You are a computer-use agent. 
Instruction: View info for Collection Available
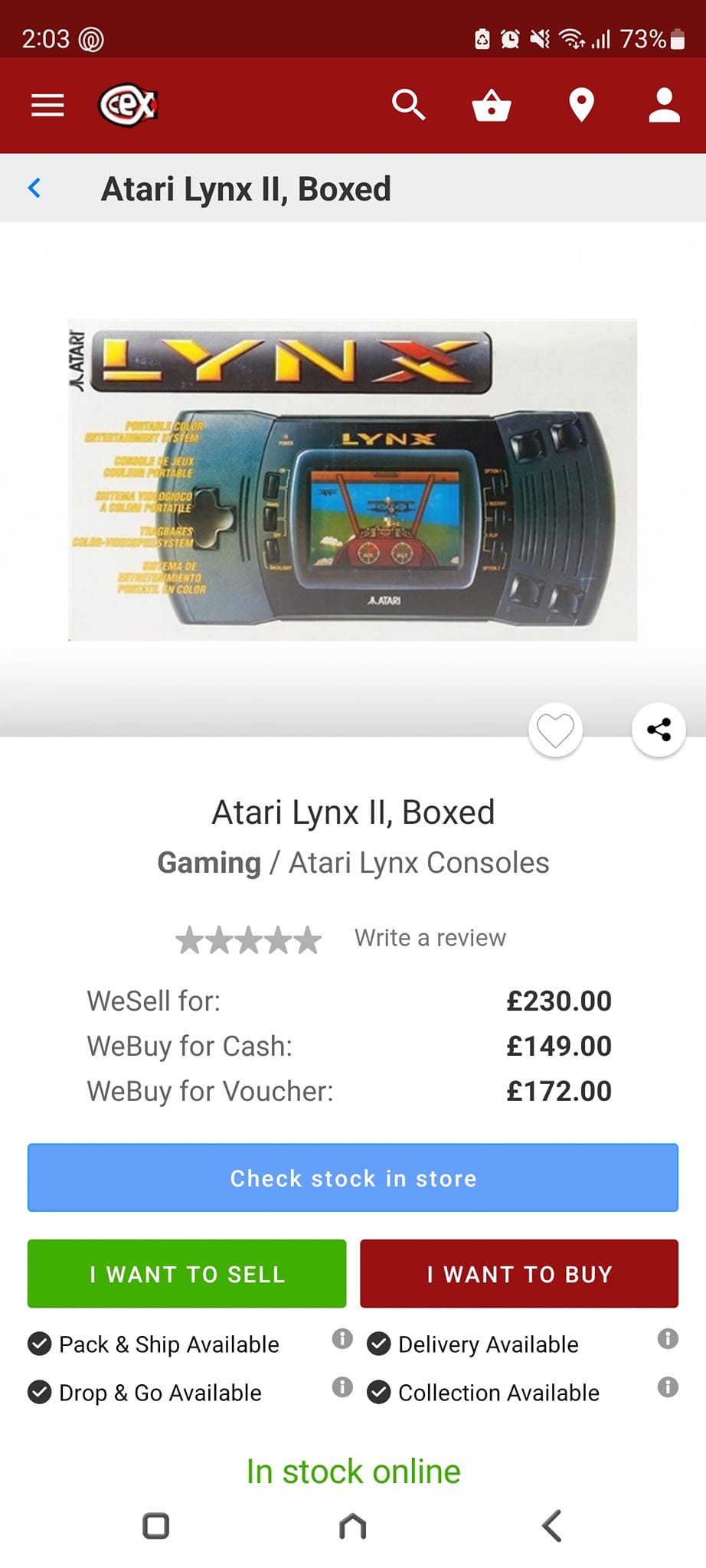click(668, 1387)
